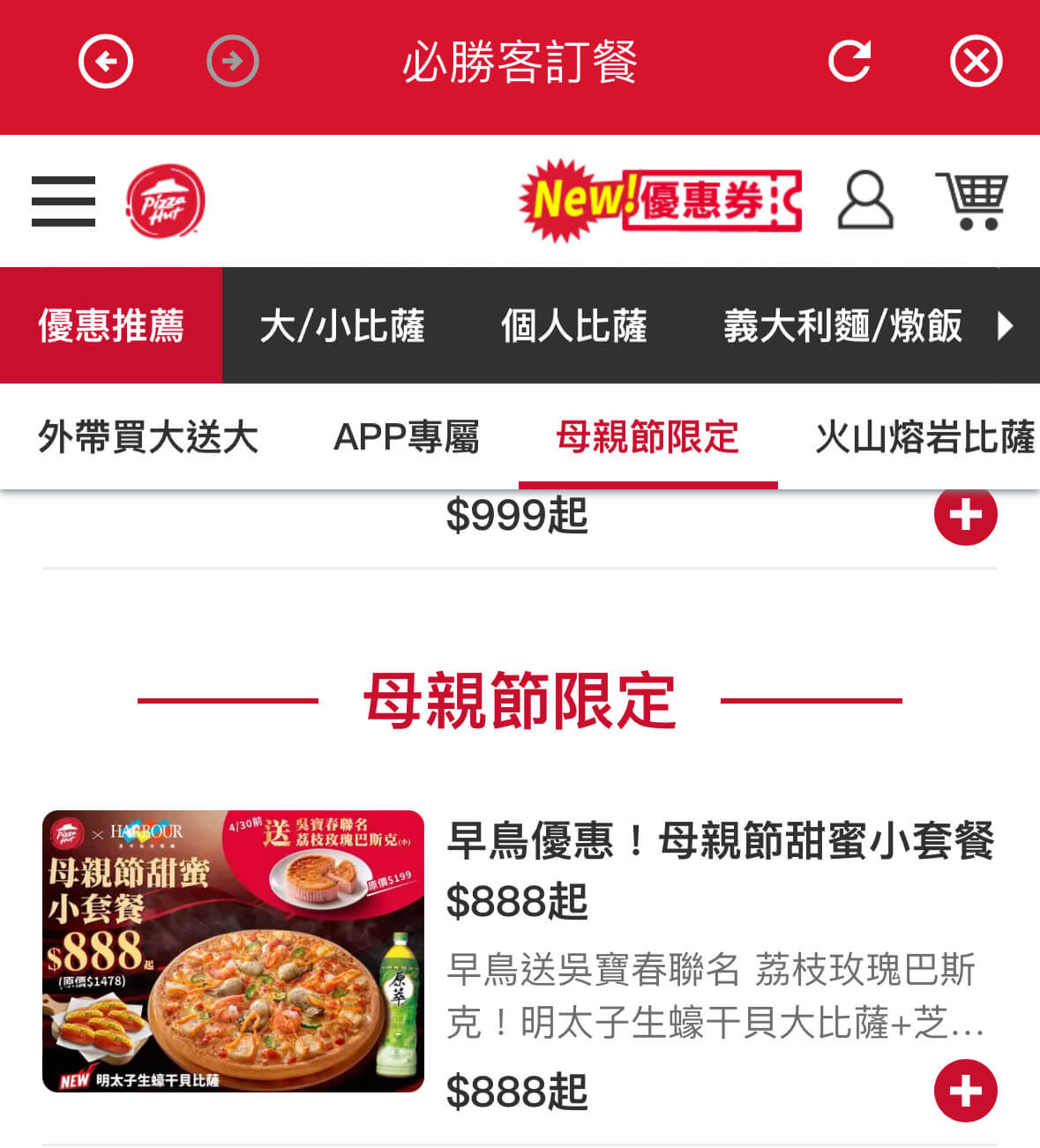Add the $999起 item to cart
This screenshot has width=1040, height=1148.
(965, 514)
